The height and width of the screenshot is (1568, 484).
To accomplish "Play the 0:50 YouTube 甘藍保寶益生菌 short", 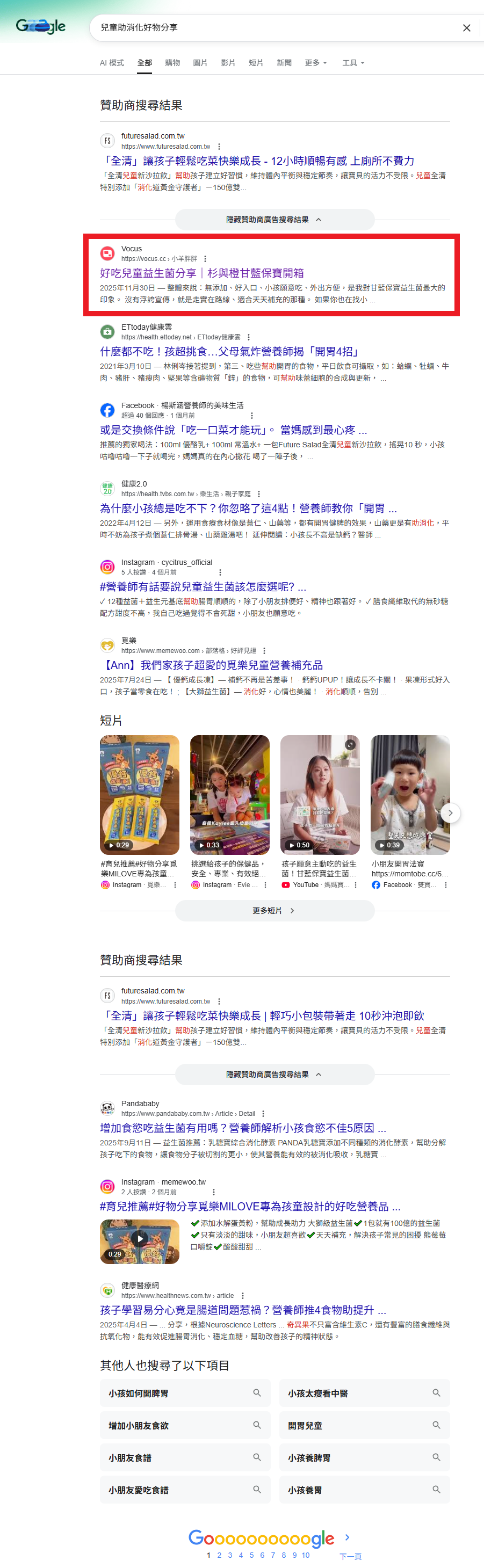I will (320, 794).
